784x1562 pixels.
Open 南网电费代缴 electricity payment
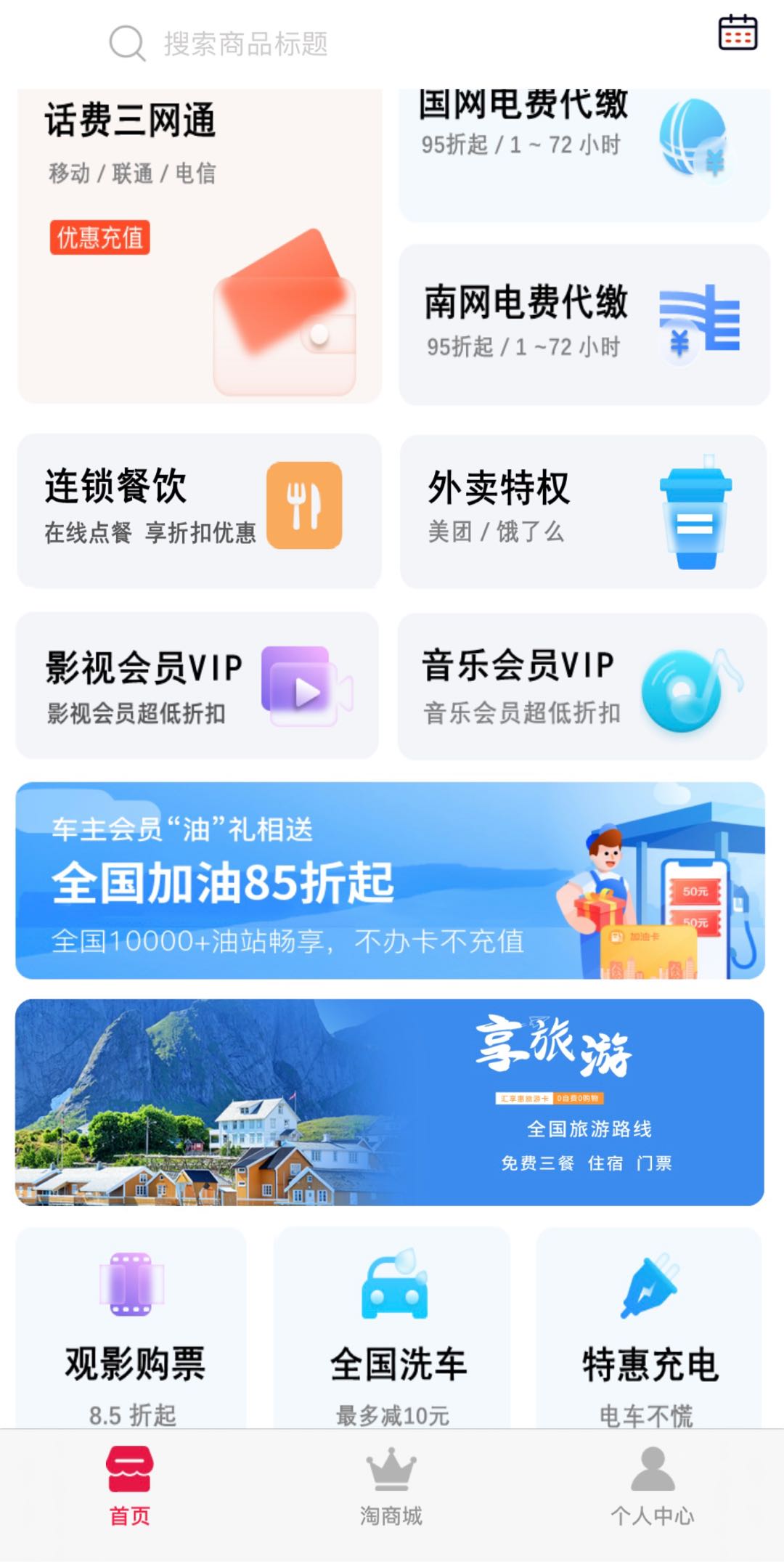click(584, 325)
